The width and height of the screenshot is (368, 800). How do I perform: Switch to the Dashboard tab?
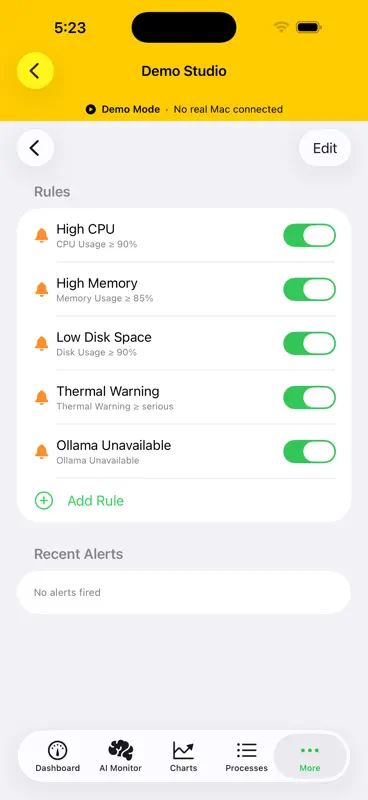pyautogui.click(x=58, y=756)
